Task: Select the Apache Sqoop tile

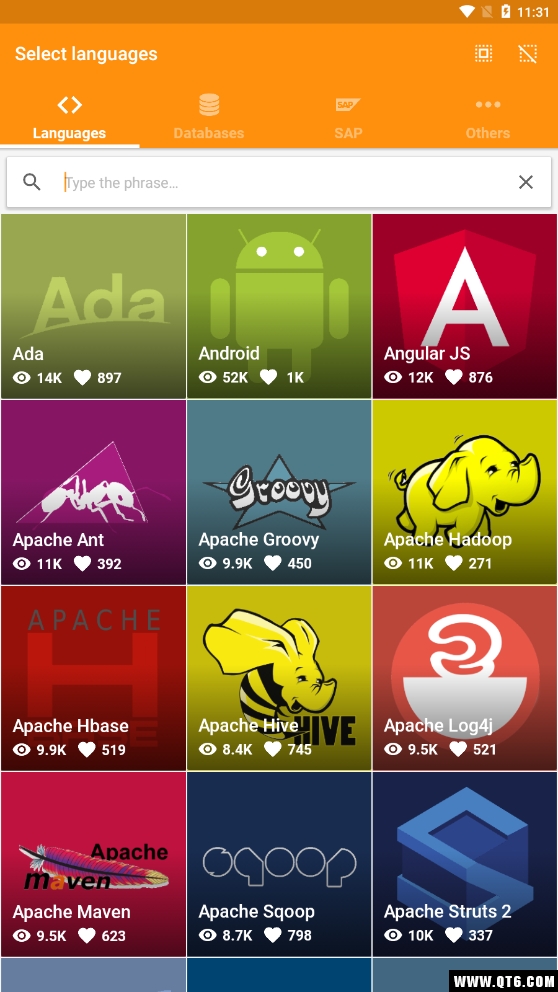Action: pos(279,864)
